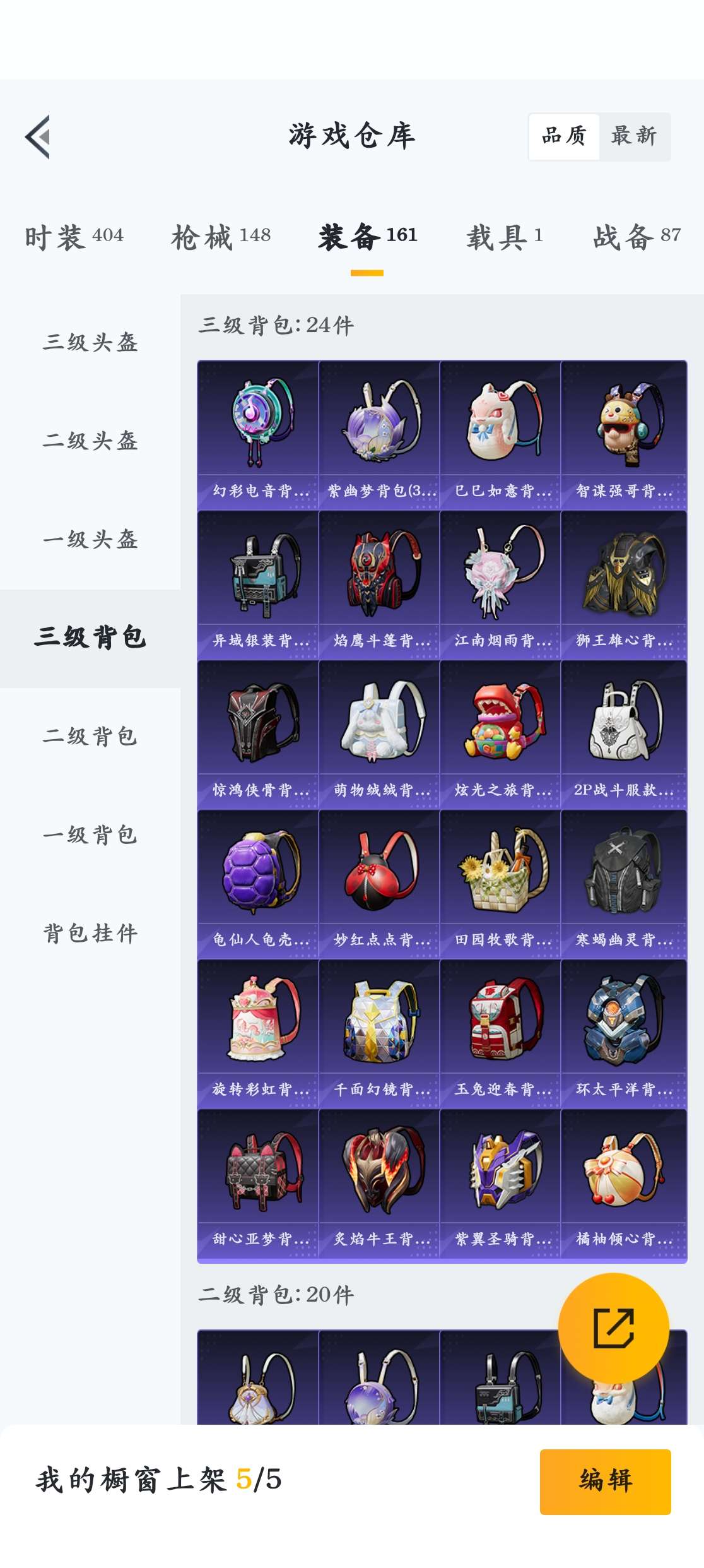Open the 幻彩电音 backpack item
This screenshot has width=704, height=1568.
258,434
